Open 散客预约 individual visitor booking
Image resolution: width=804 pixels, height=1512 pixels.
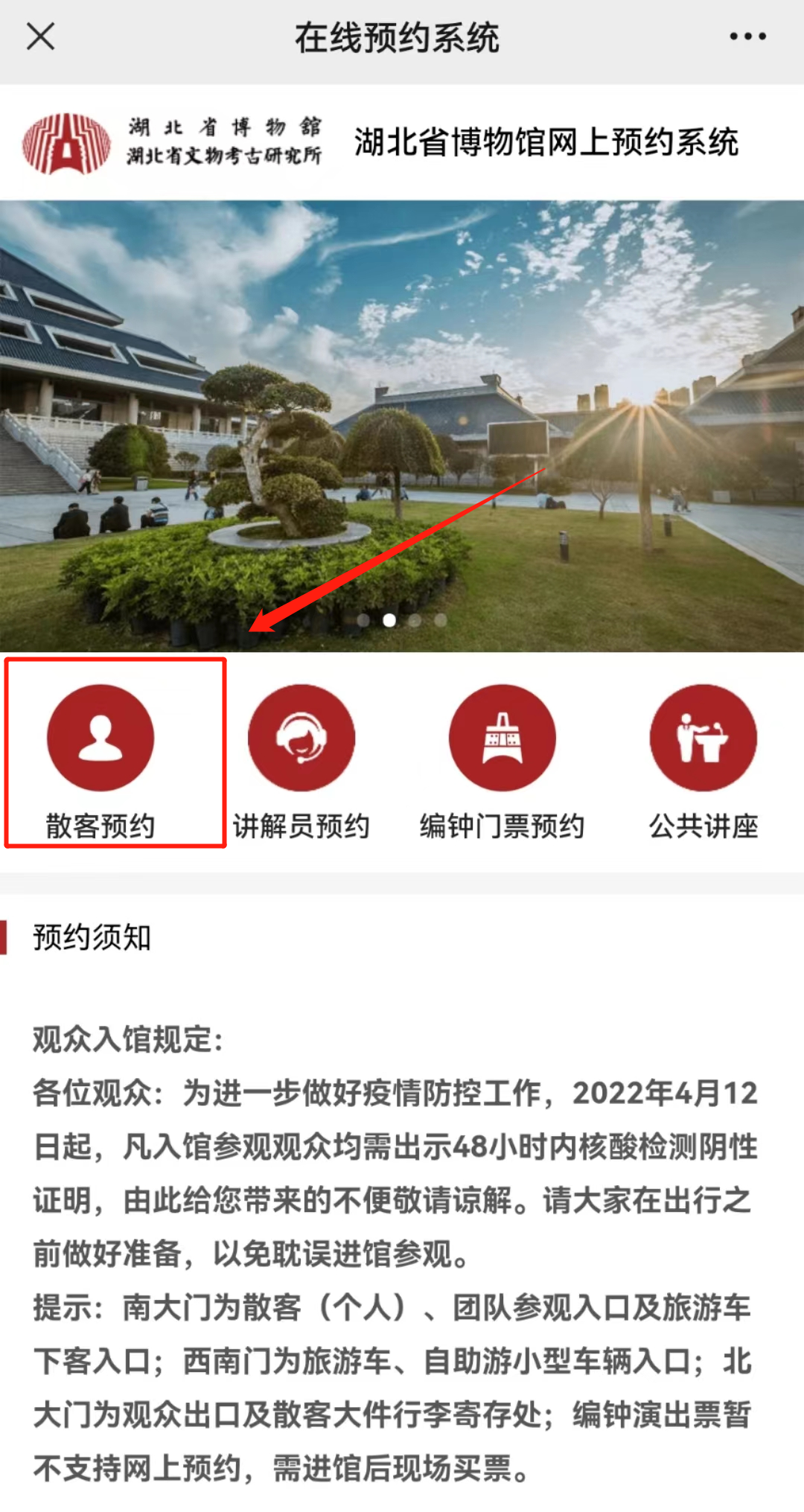click(100, 758)
